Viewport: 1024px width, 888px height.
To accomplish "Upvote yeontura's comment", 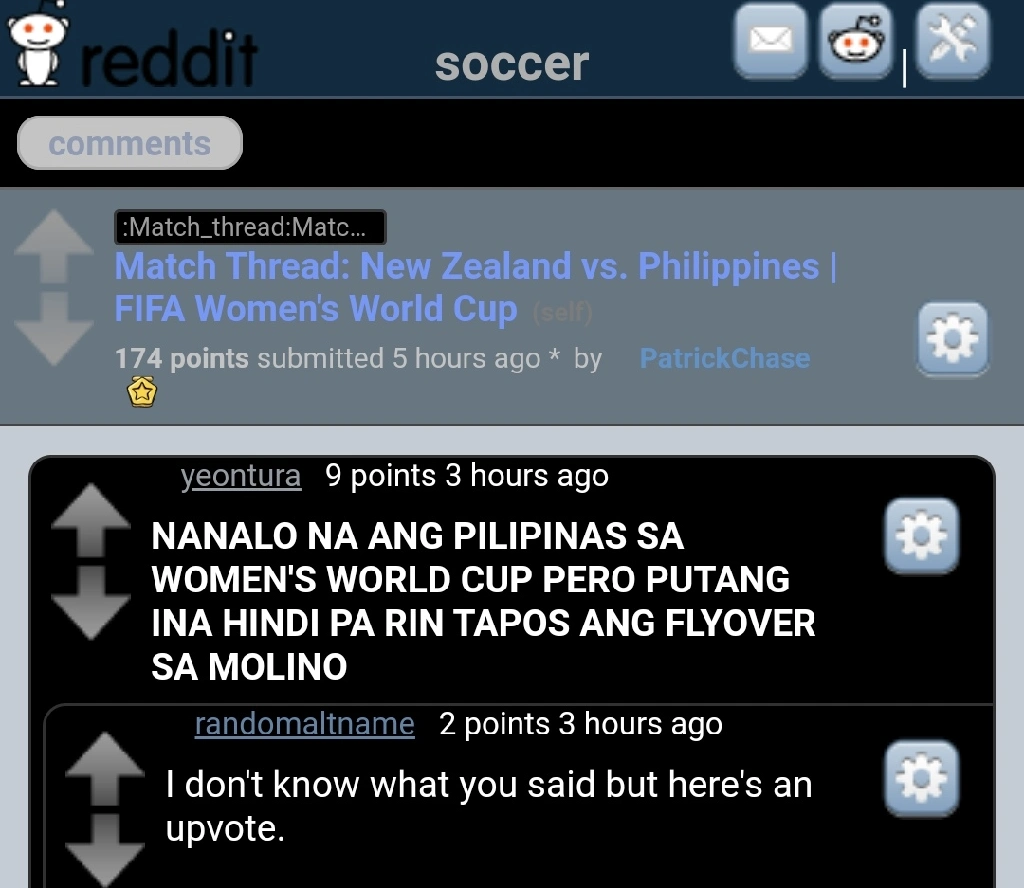I will tap(90, 517).
